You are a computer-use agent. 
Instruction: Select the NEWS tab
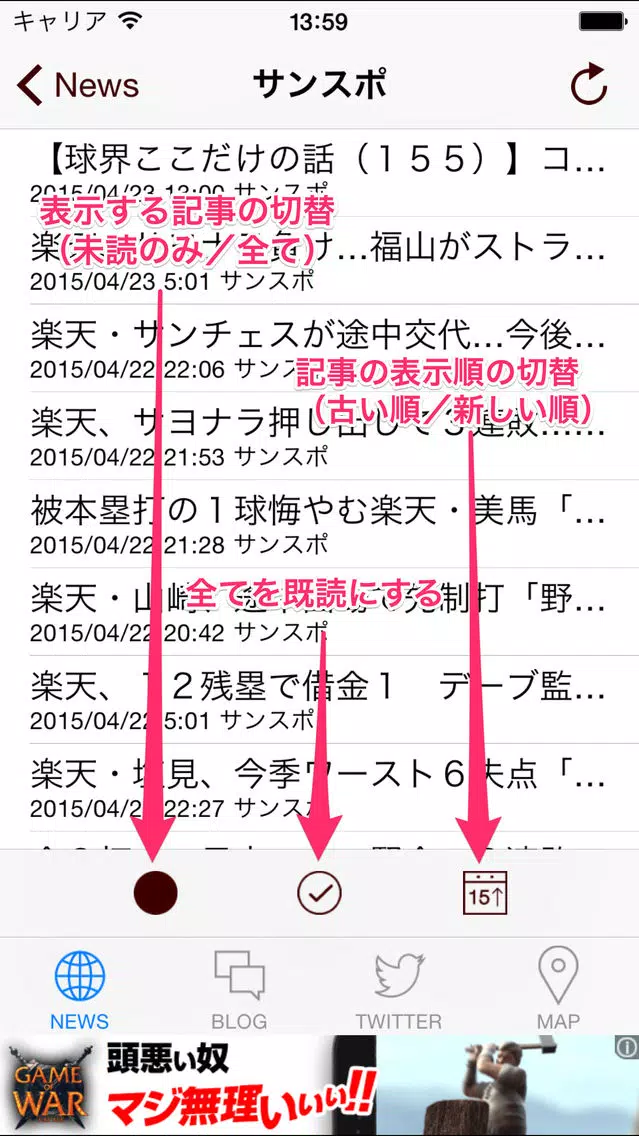click(79, 988)
